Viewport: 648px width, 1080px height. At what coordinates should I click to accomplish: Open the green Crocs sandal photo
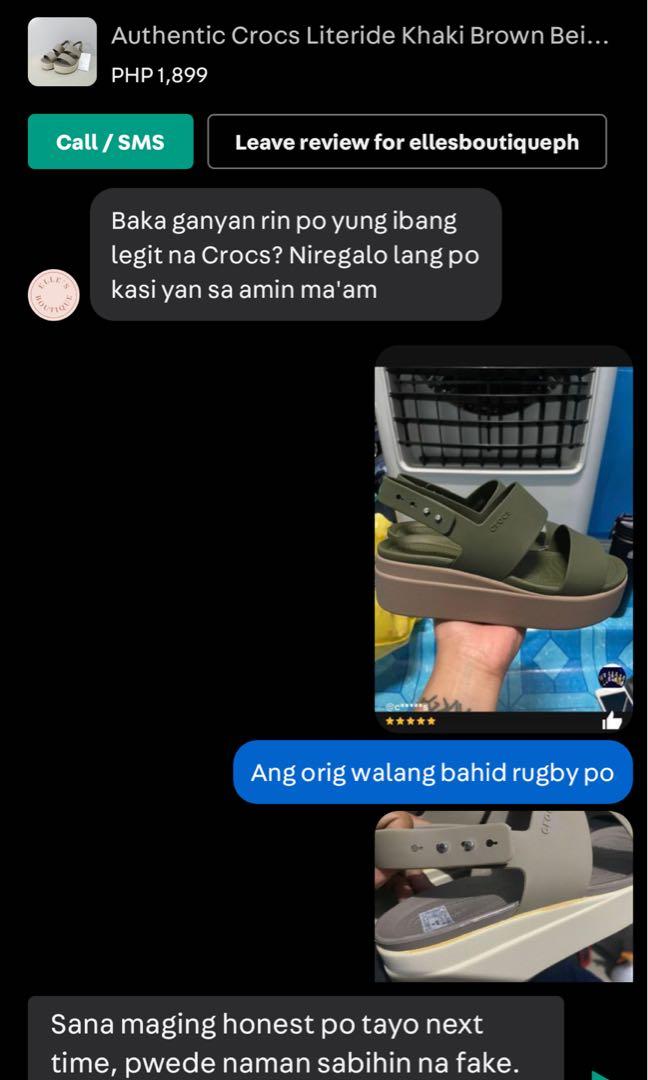[x=503, y=538]
